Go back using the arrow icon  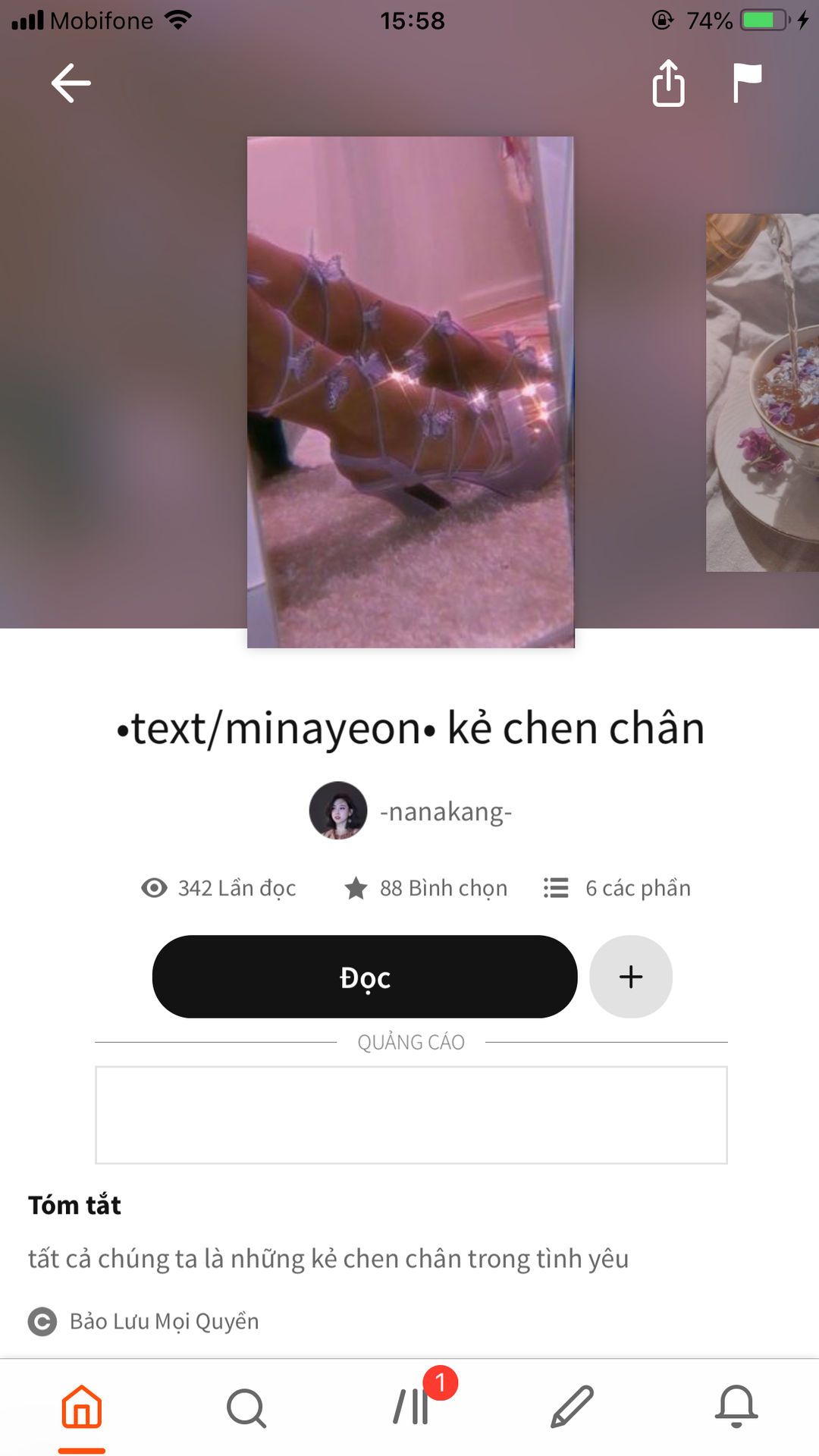(71, 83)
